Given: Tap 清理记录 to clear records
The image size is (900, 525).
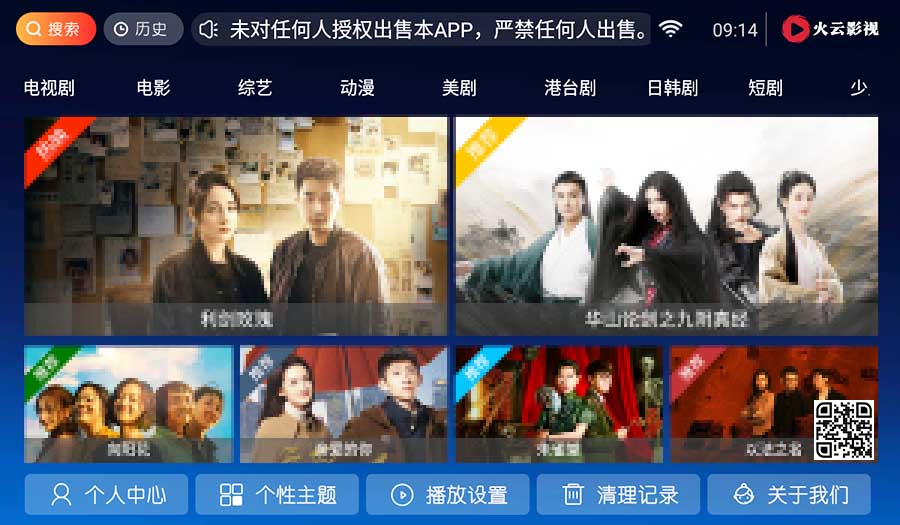Looking at the screenshot, I should coord(620,494).
